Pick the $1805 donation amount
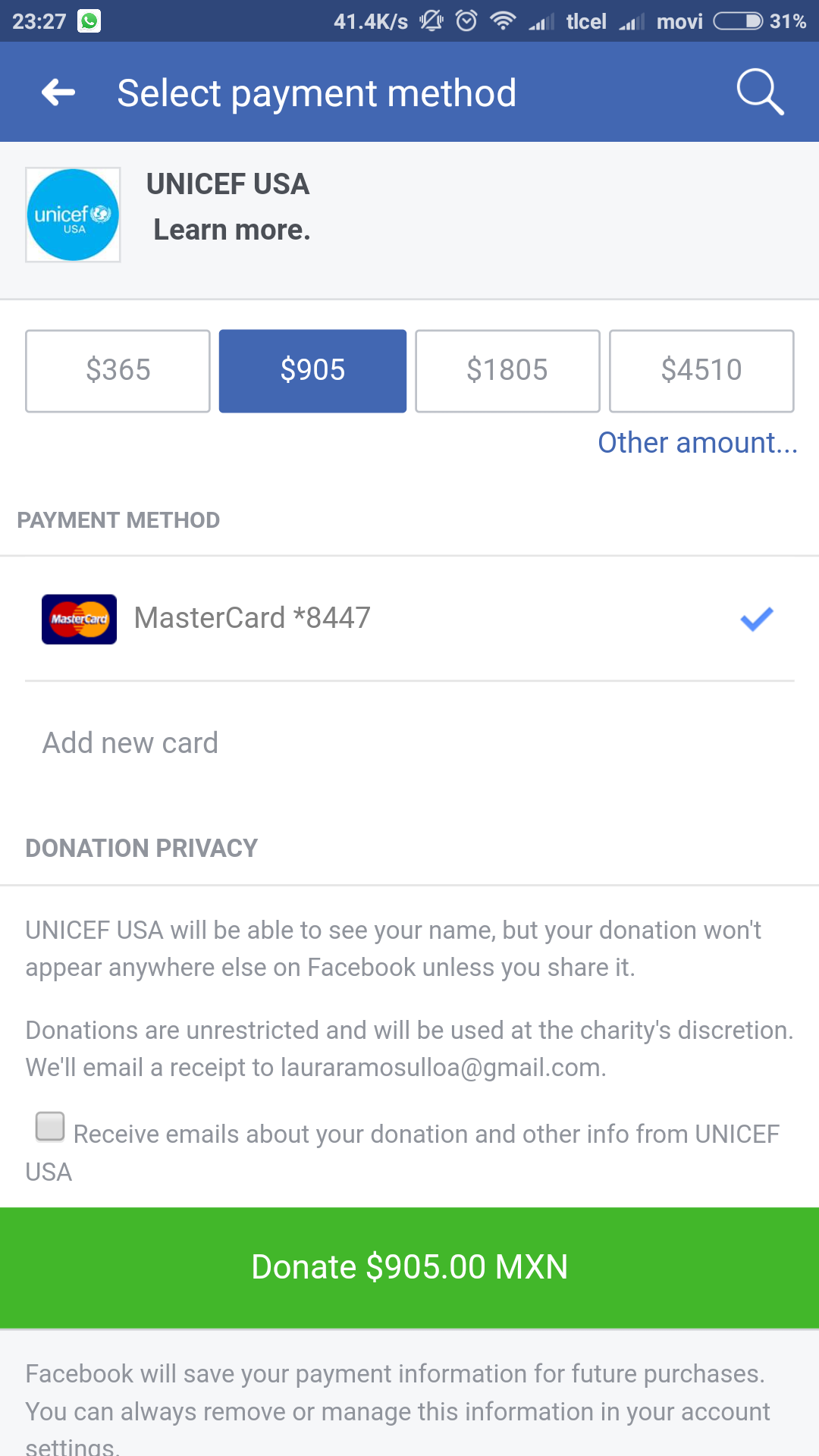 click(x=507, y=371)
